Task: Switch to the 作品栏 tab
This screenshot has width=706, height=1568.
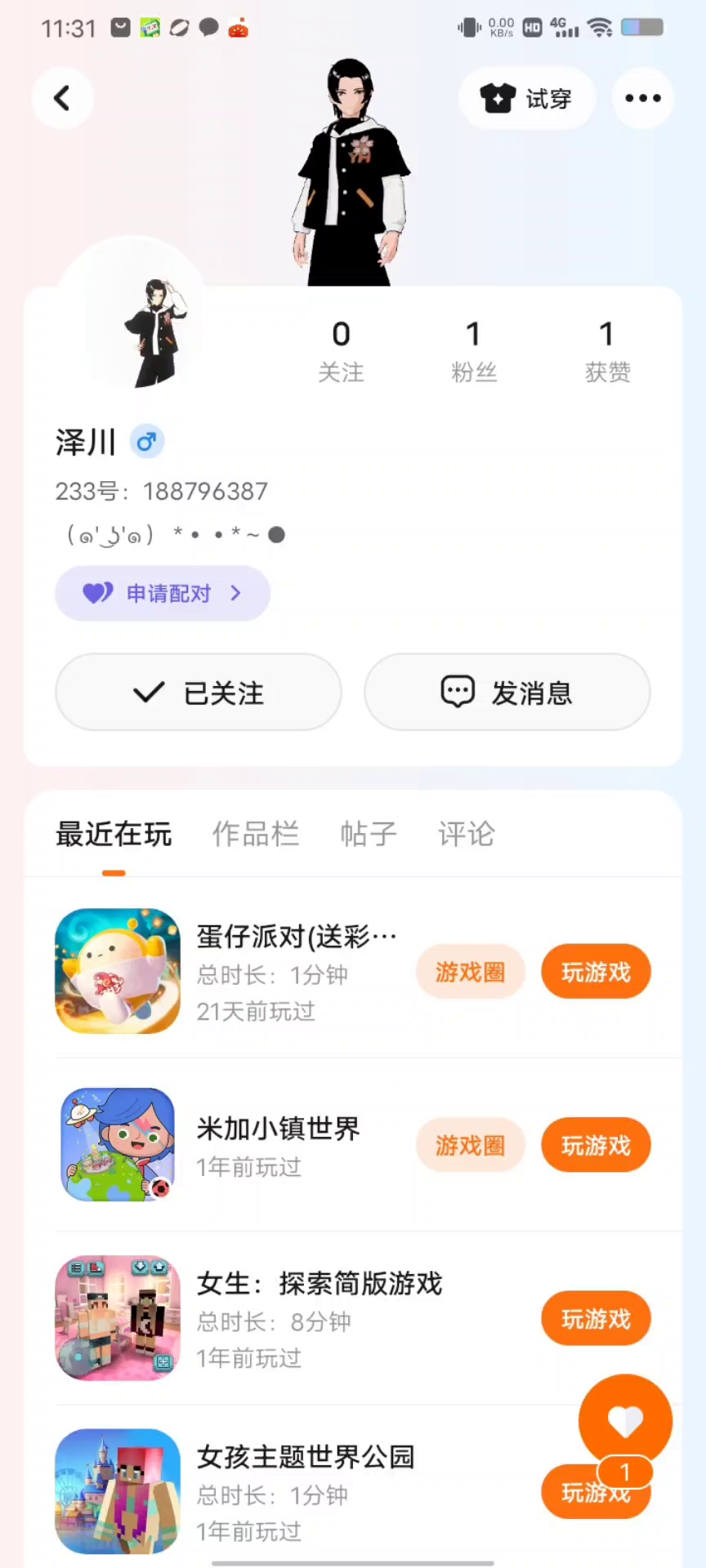Action: tap(256, 834)
